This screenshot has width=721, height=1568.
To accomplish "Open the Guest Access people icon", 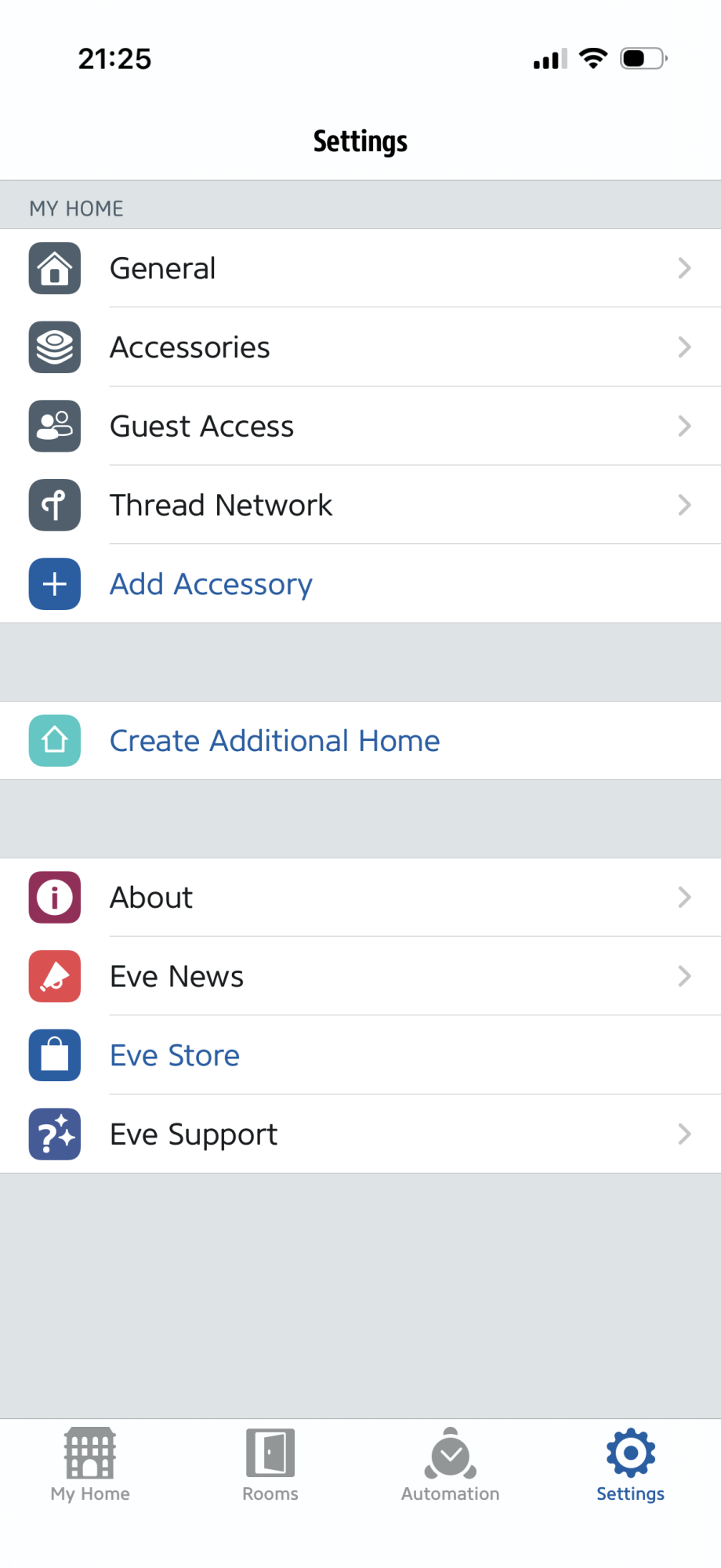I will [x=53, y=426].
